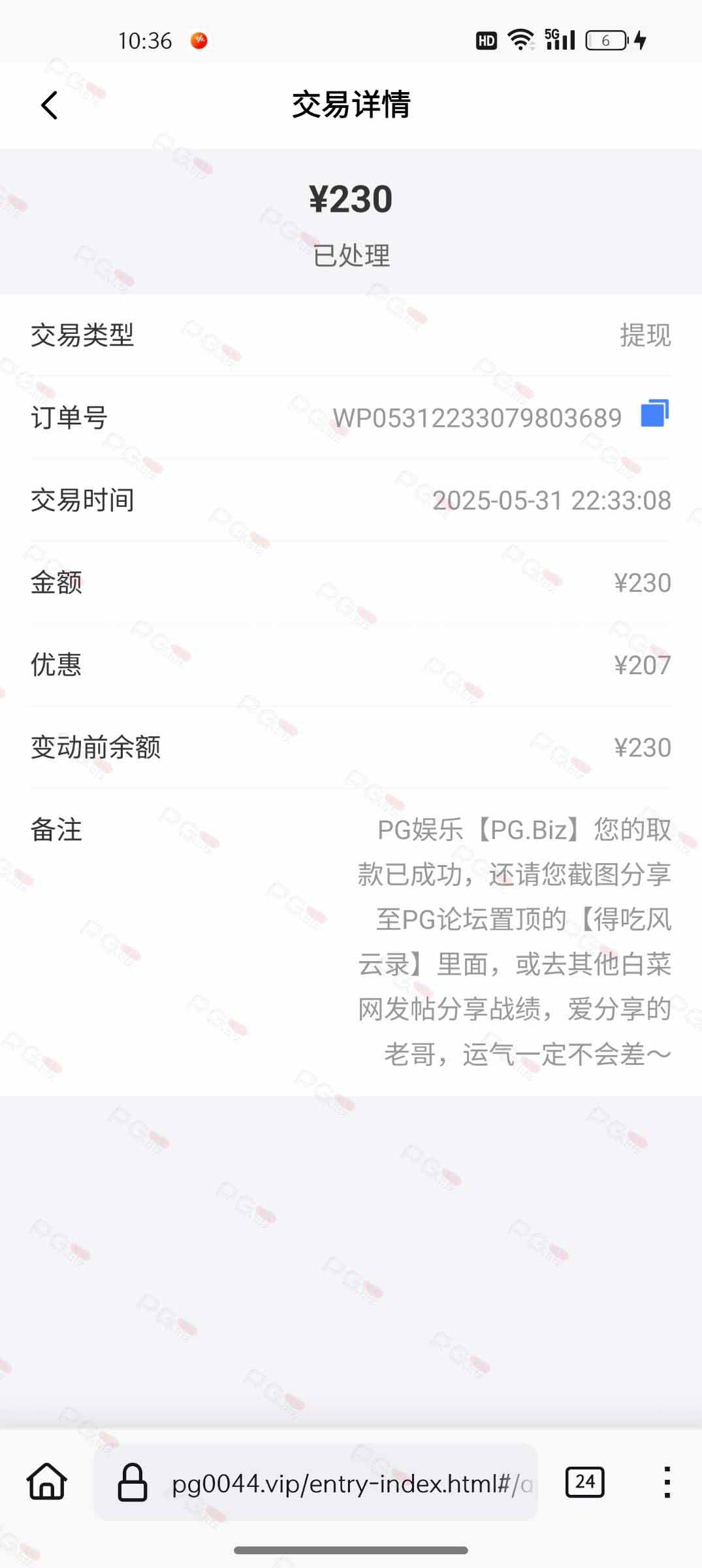This screenshot has height=1568, width=702.
Task: Open the browser home page
Action: (47, 1480)
